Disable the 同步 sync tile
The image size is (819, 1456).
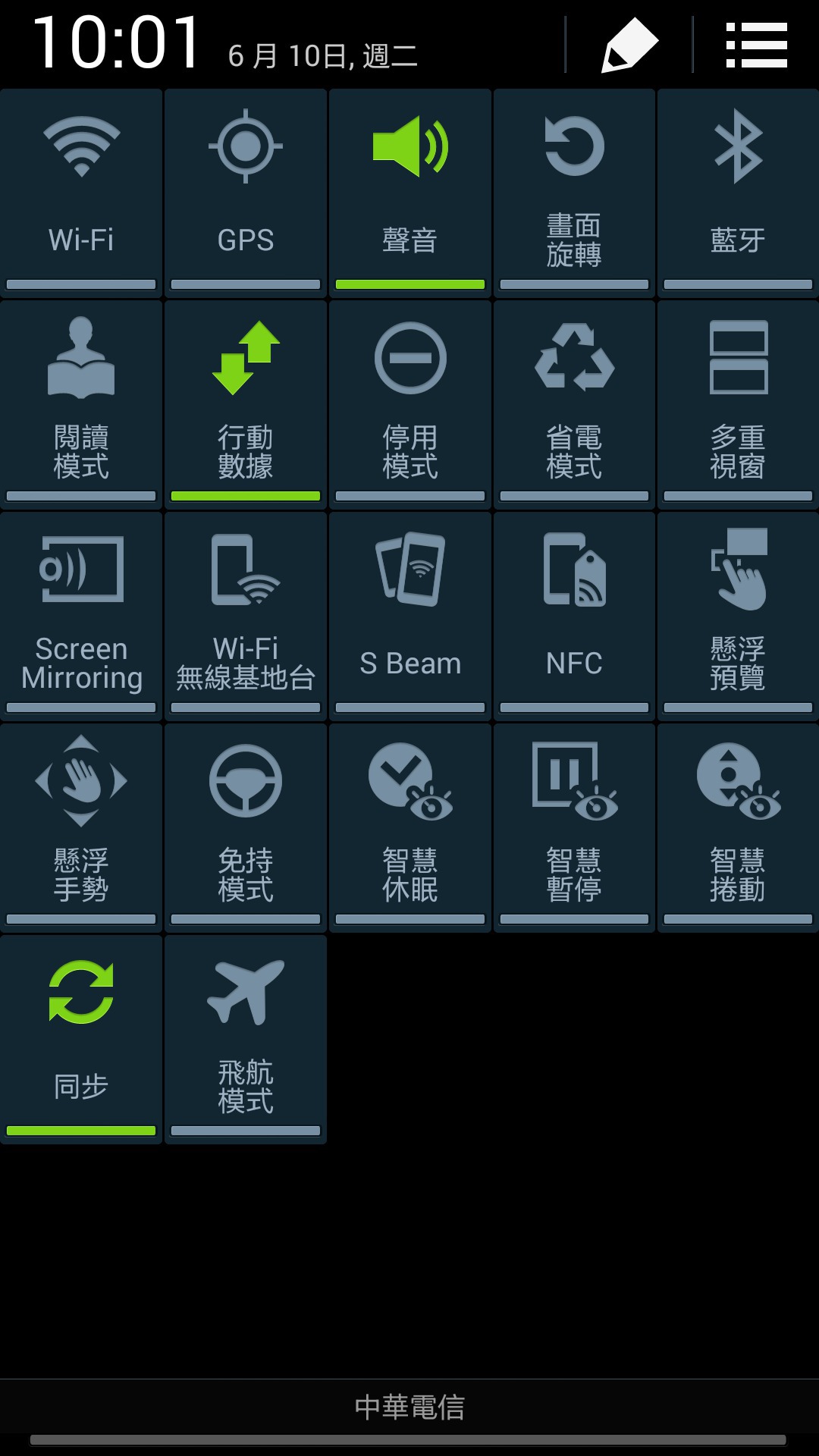81,1039
